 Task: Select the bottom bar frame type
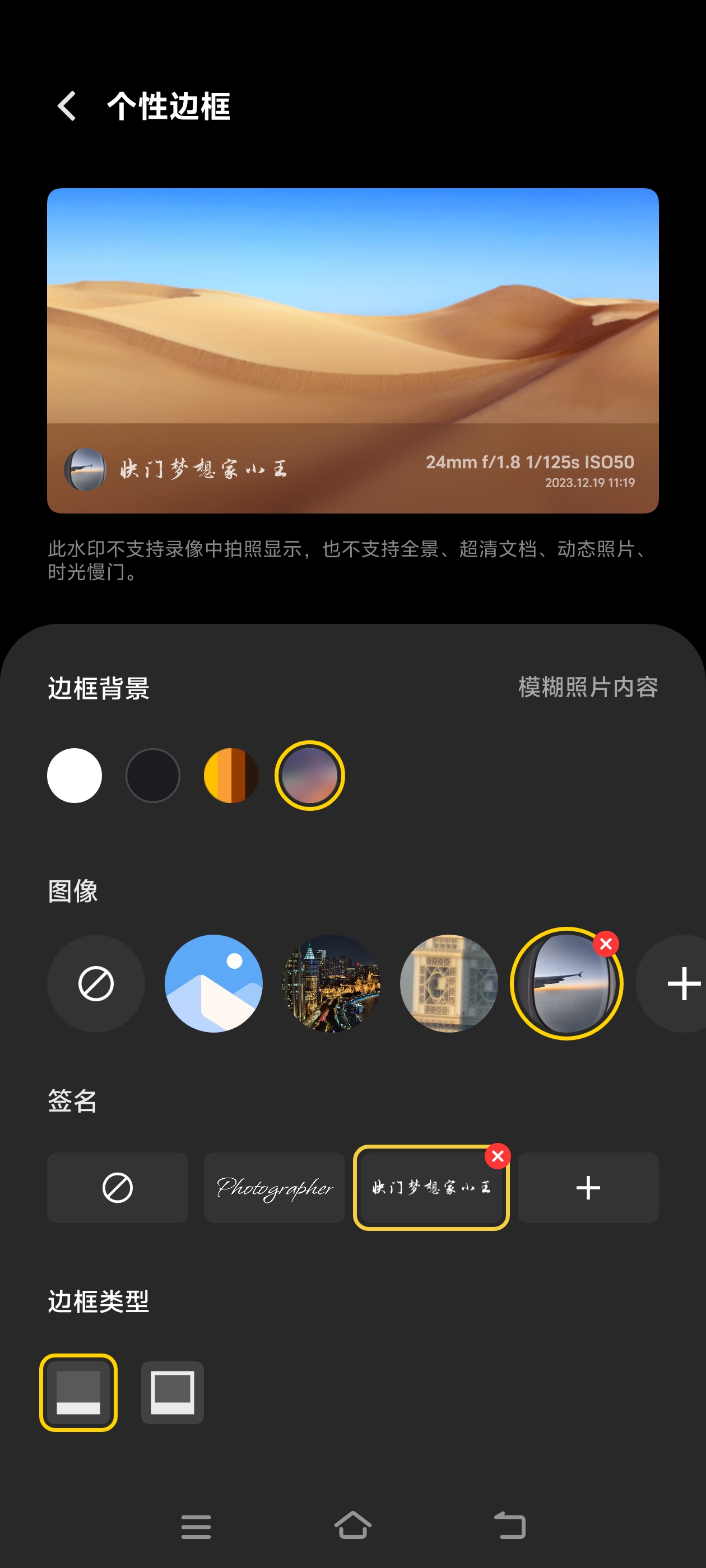pos(78,1393)
